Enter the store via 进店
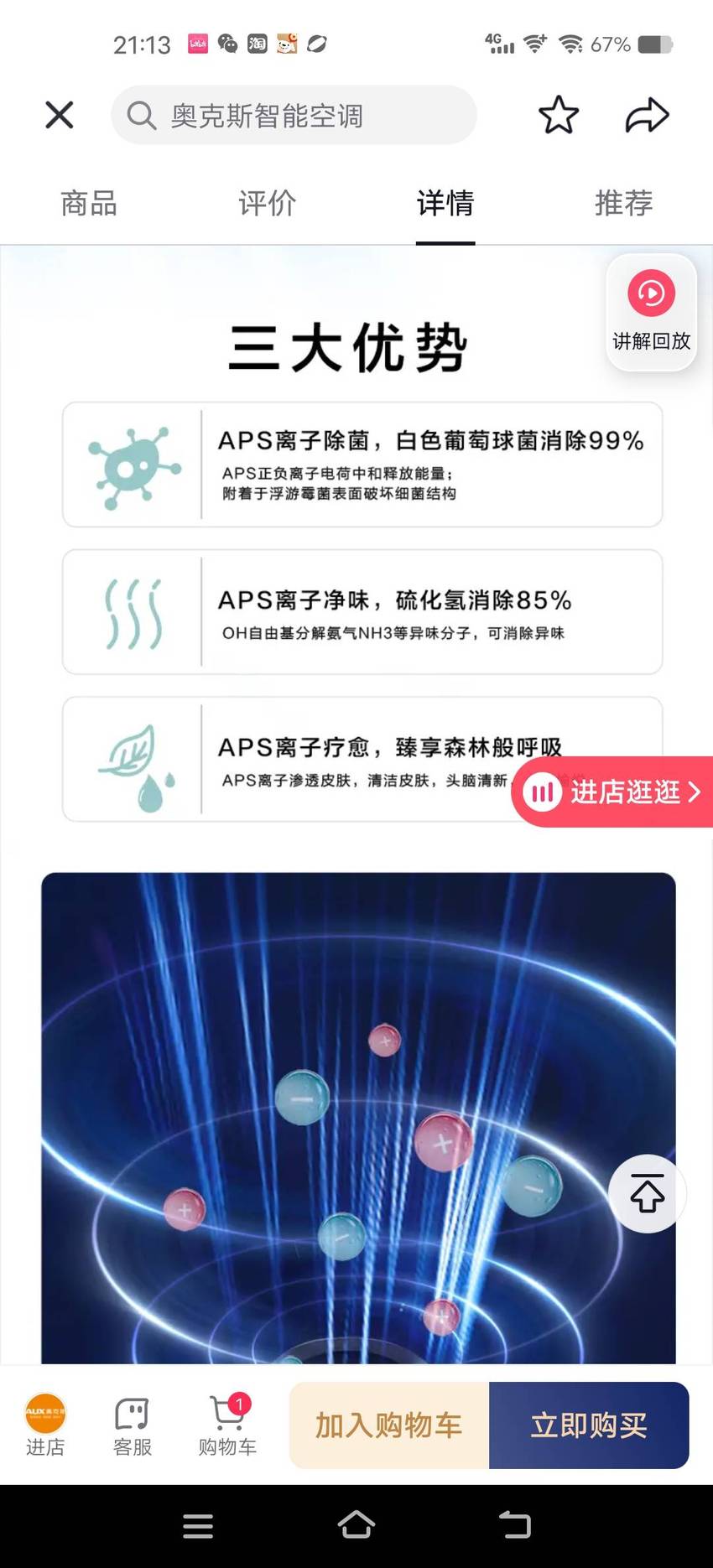713x1568 pixels. tap(45, 1425)
